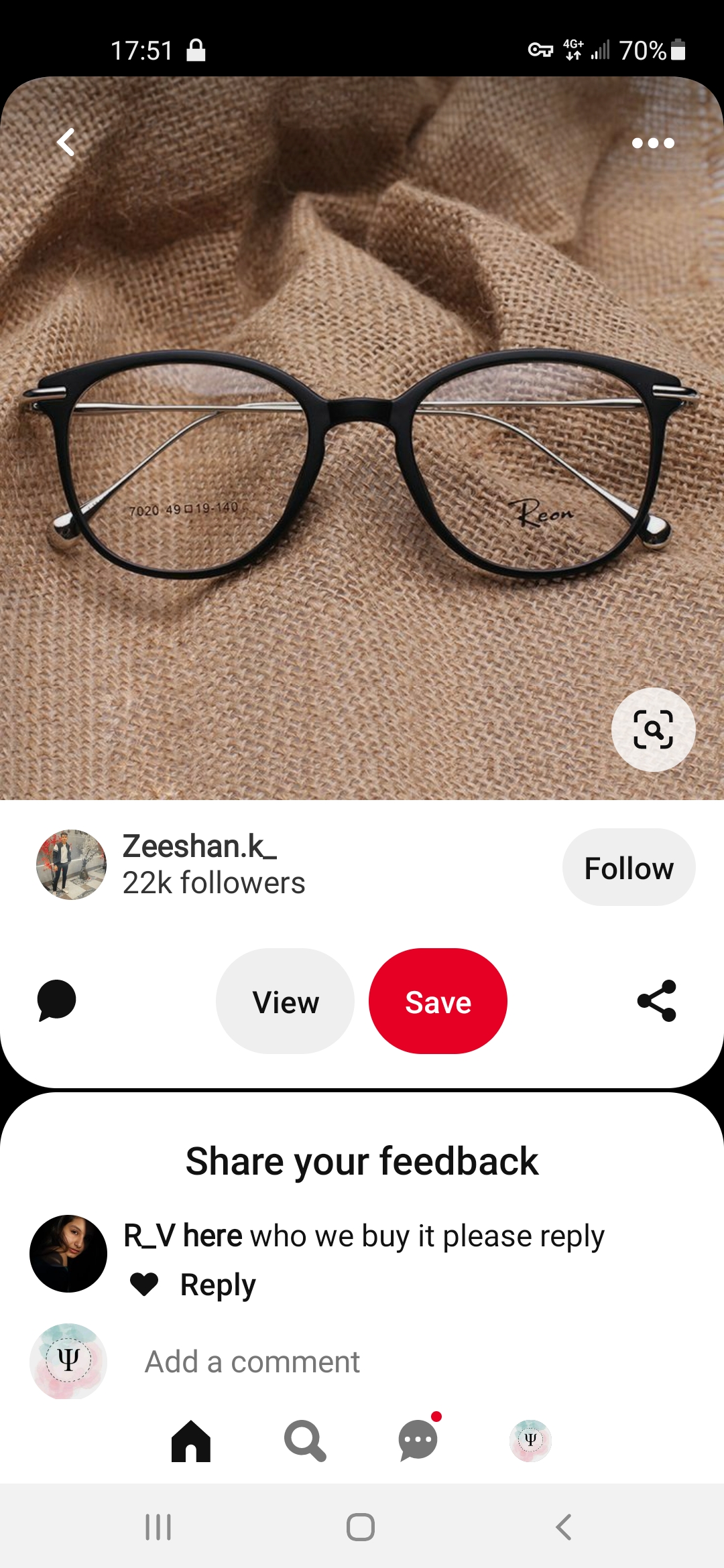
Task: Open comments with the speech bubble icon
Action: [x=57, y=1000]
